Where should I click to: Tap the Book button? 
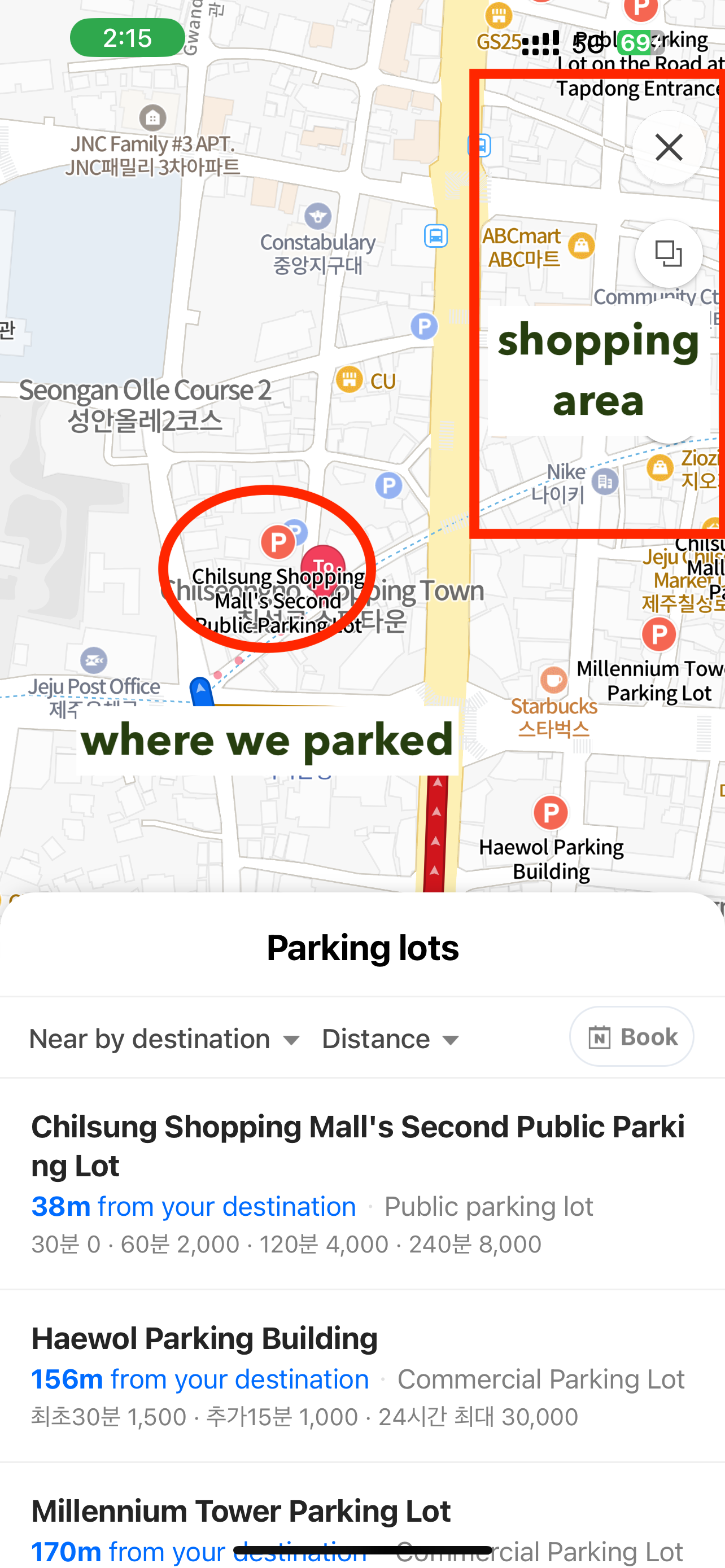tap(631, 1037)
